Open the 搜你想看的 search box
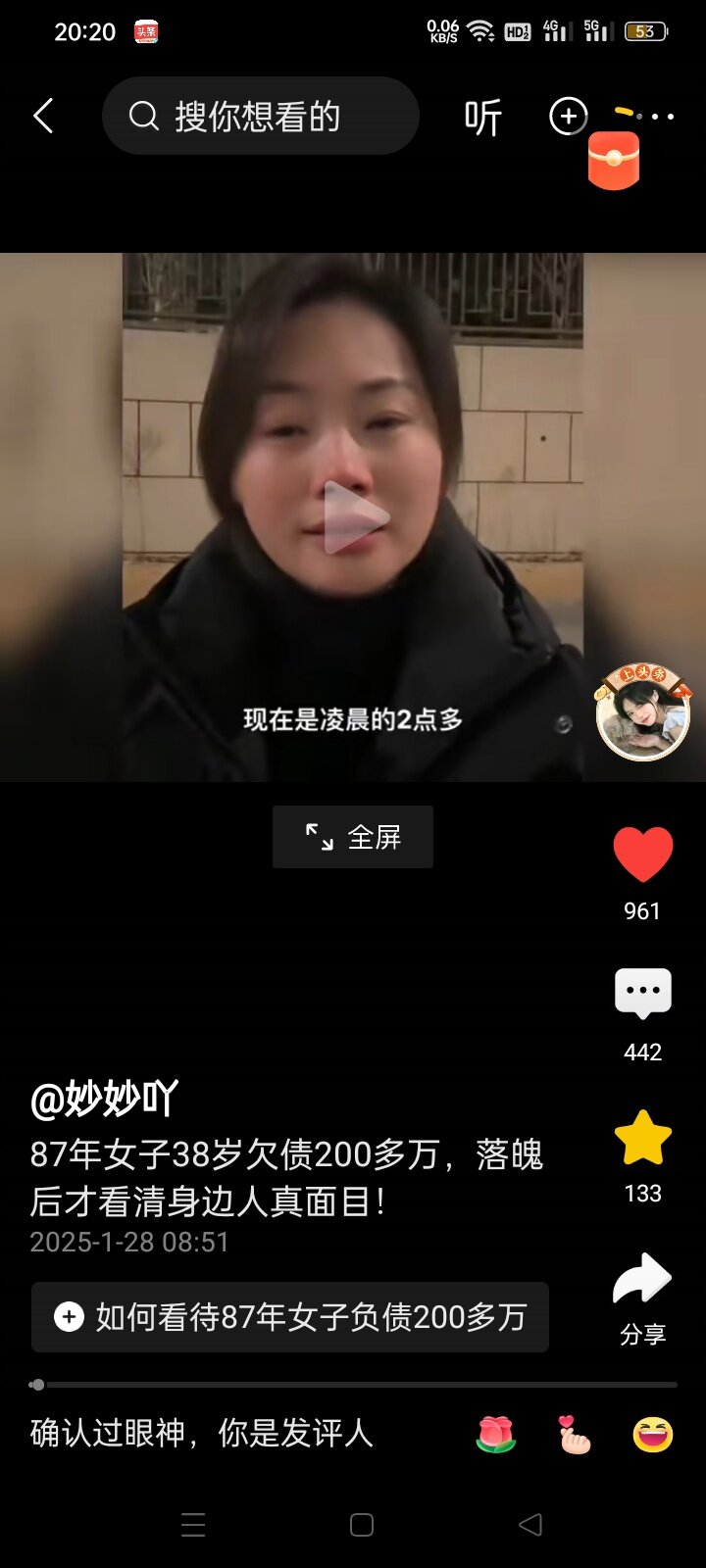Screen dimensions: 706x1568 pos(260,117)
